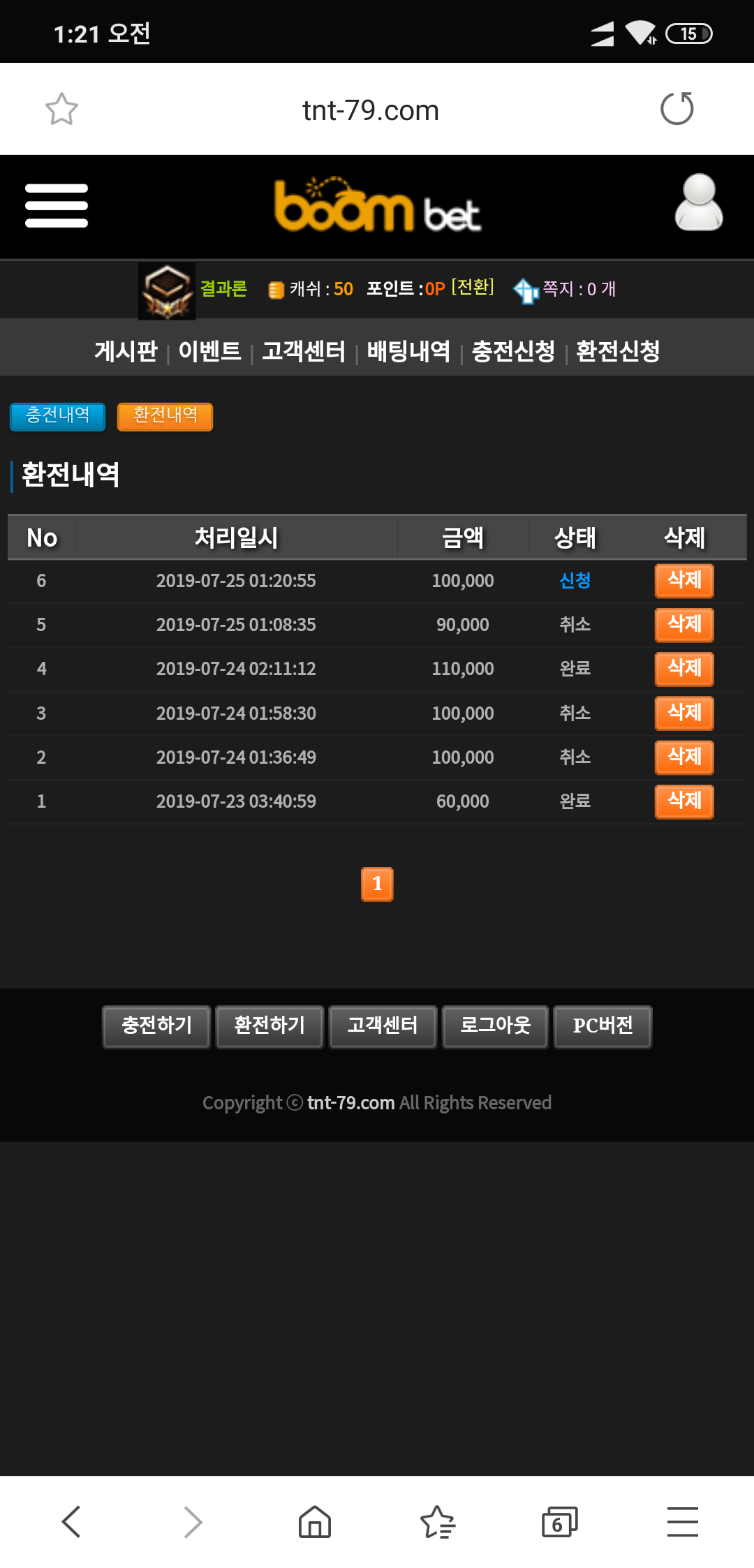Select the 환전내역 orange tab
The width and height of the screenshot is (754, 1568).
click(x=165, y=416)
